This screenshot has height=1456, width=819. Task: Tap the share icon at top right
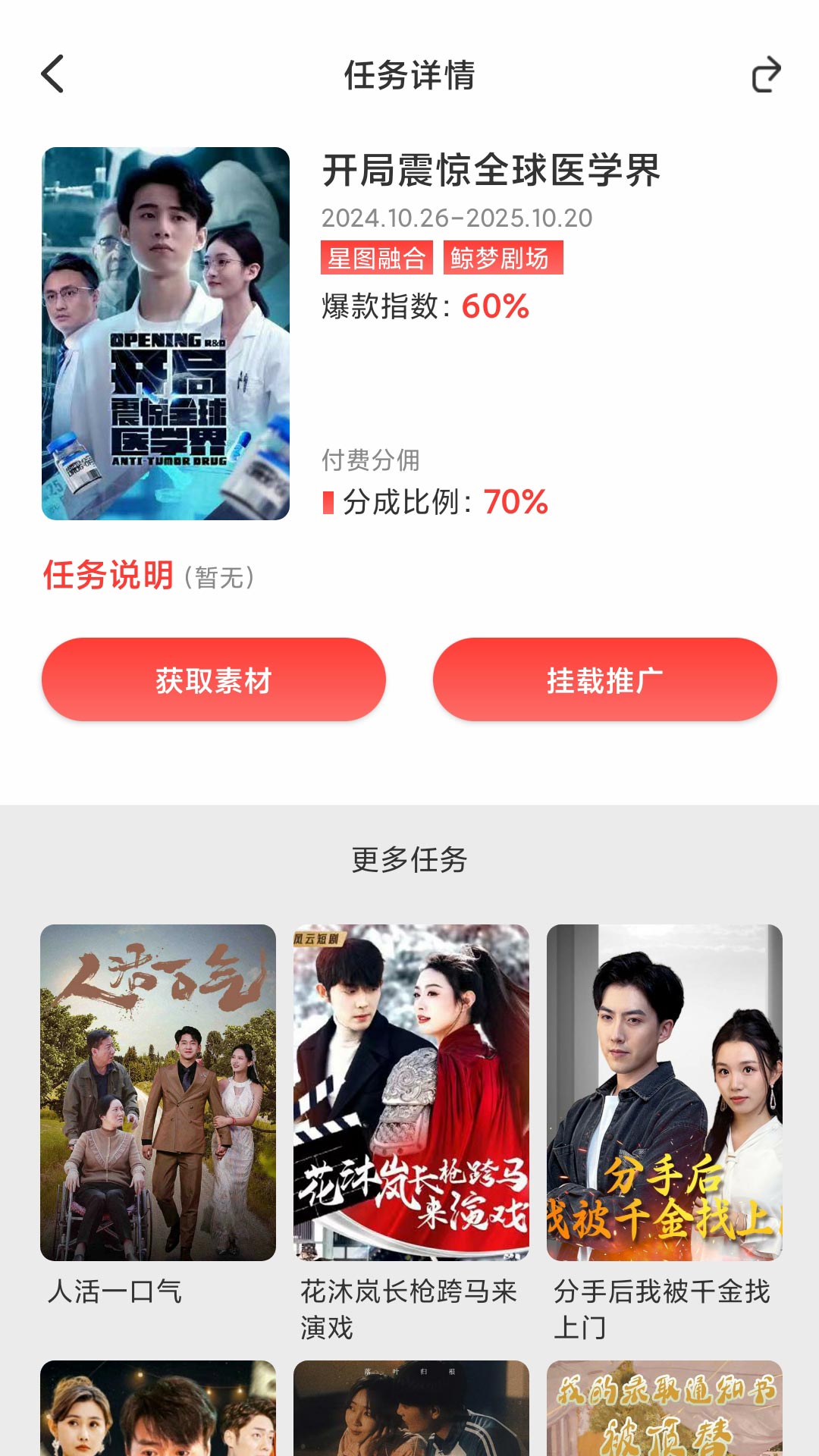[x=768, y=75]
